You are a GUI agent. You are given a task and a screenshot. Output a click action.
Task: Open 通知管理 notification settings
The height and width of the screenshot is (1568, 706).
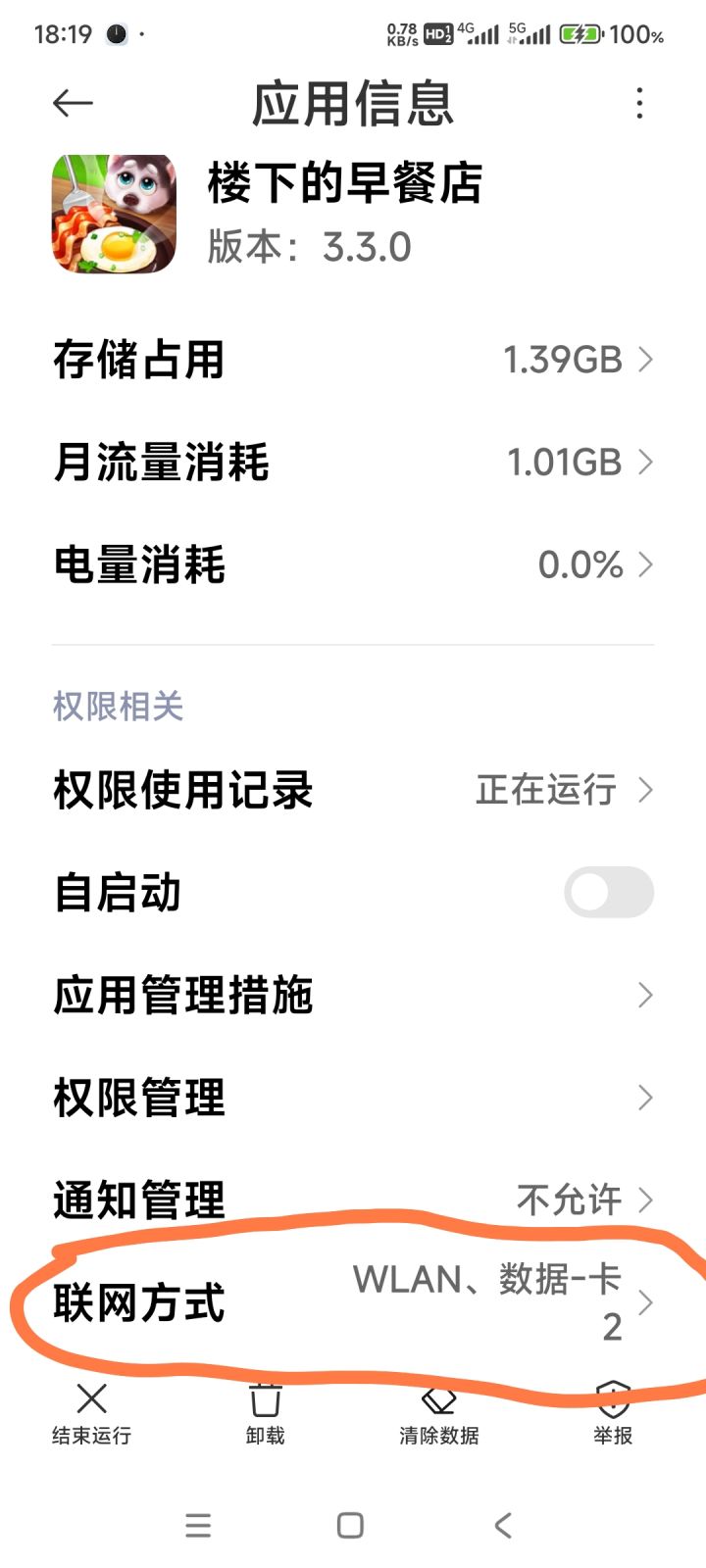coord(353,1200)
